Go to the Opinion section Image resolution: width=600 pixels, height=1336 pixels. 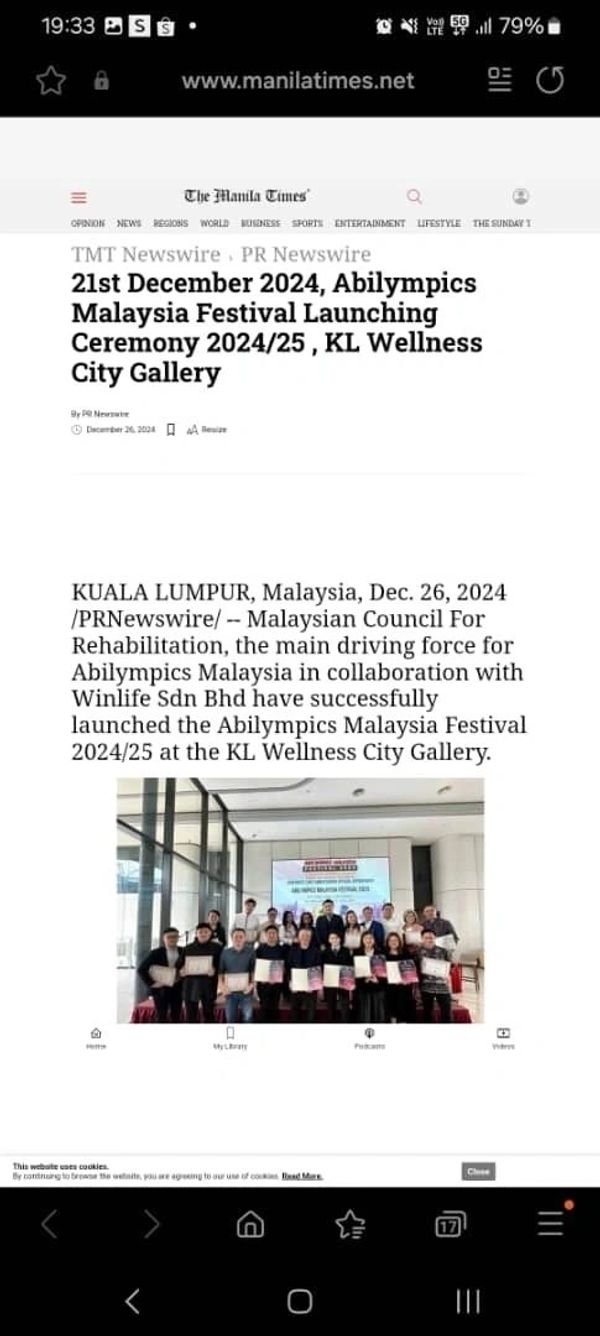pyautogui.click(x=89, y=223)
